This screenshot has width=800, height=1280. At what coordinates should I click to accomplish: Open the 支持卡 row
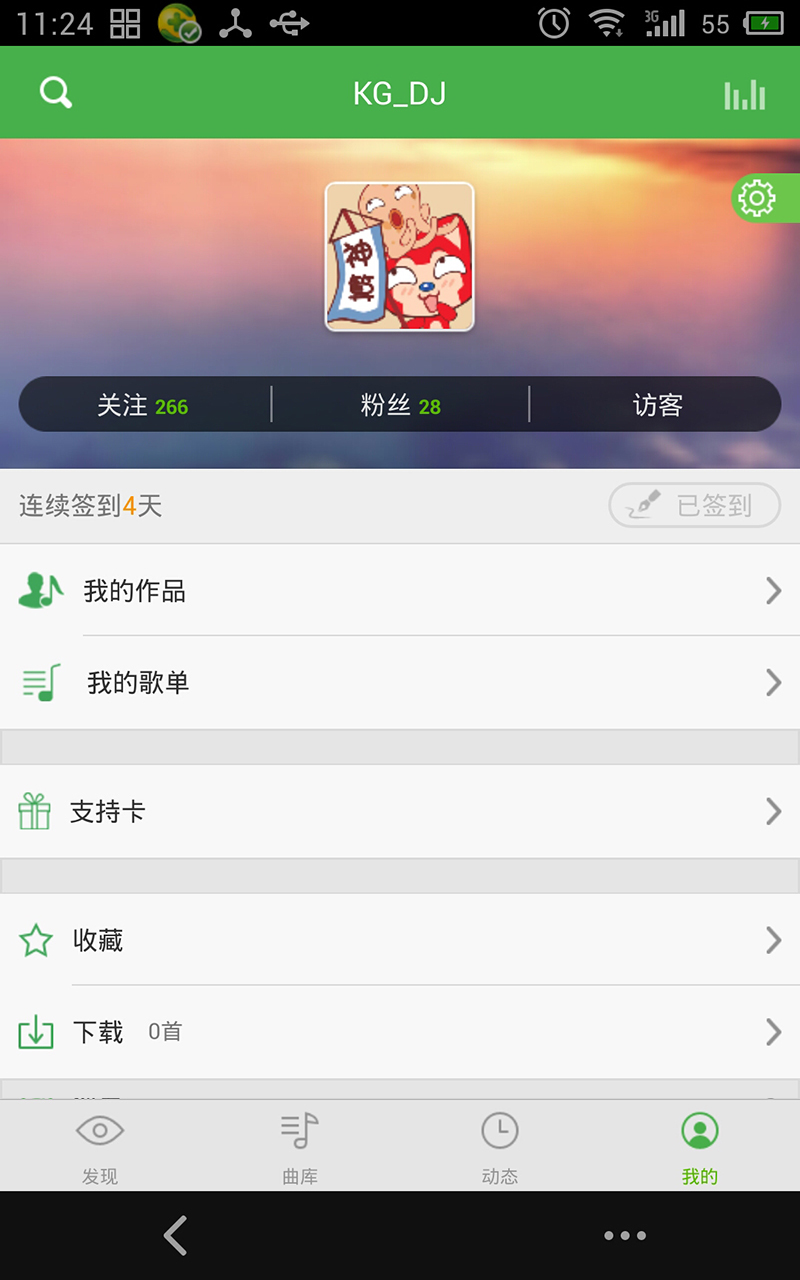pos(400,811)
